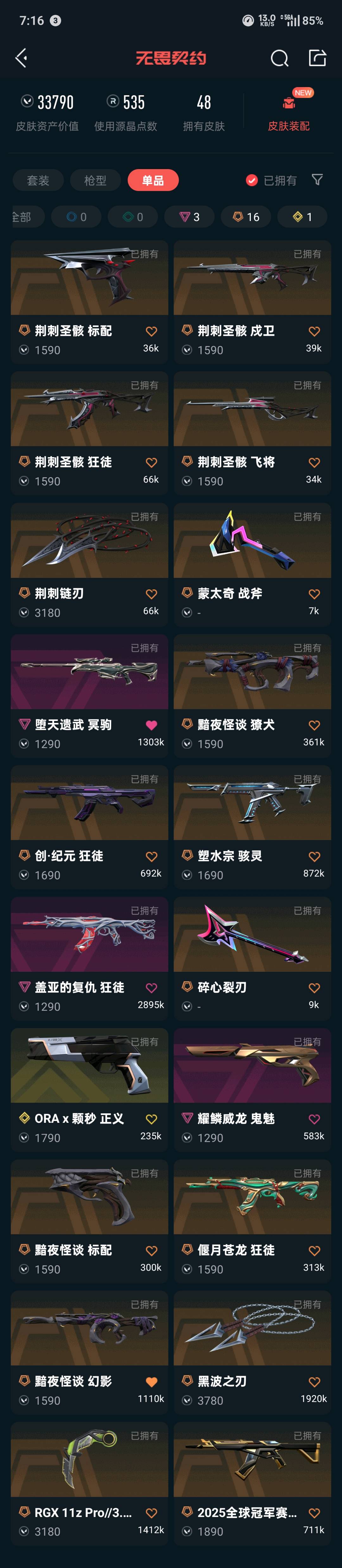The width and height of the screenshot is (342, 1568).
Task: Select the 单品 tab
Action: tap(153, 180)
